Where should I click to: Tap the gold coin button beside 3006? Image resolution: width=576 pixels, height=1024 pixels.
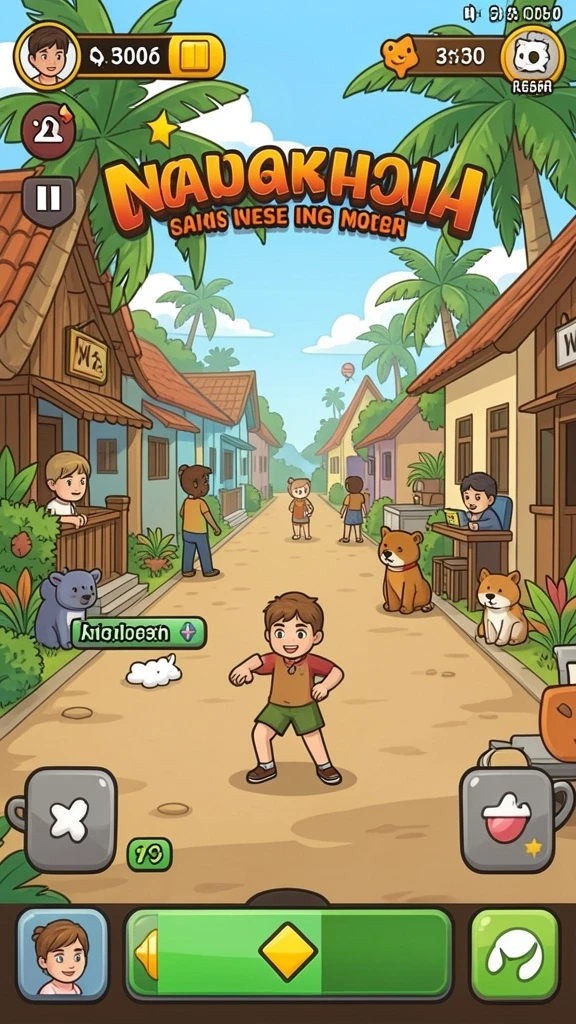[x=195, y=56]
